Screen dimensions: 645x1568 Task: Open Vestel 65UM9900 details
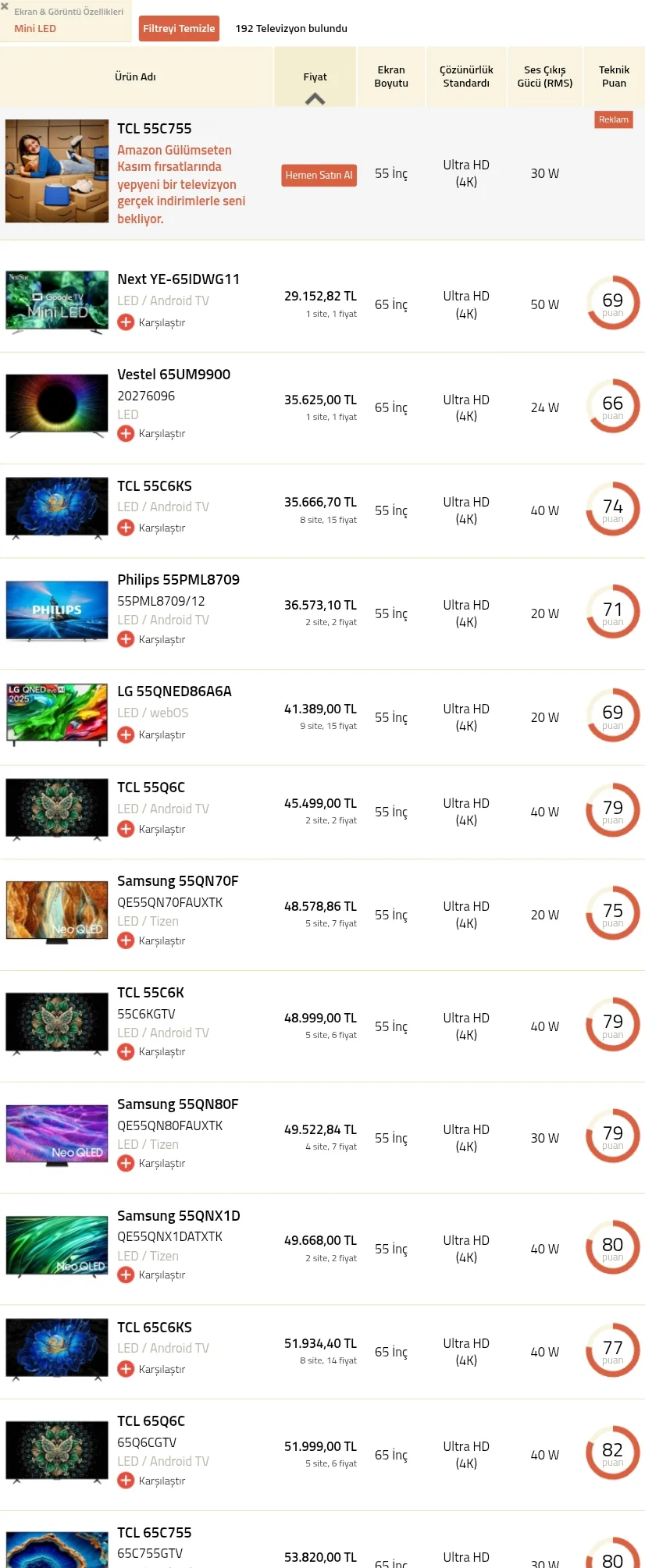173,375
